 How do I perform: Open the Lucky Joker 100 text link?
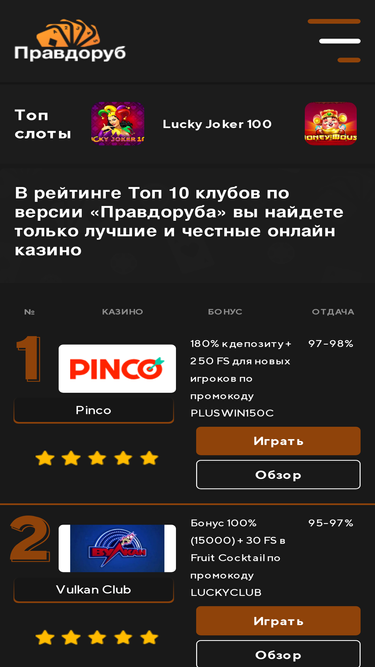pyautogui.click(x=217, y=124)
